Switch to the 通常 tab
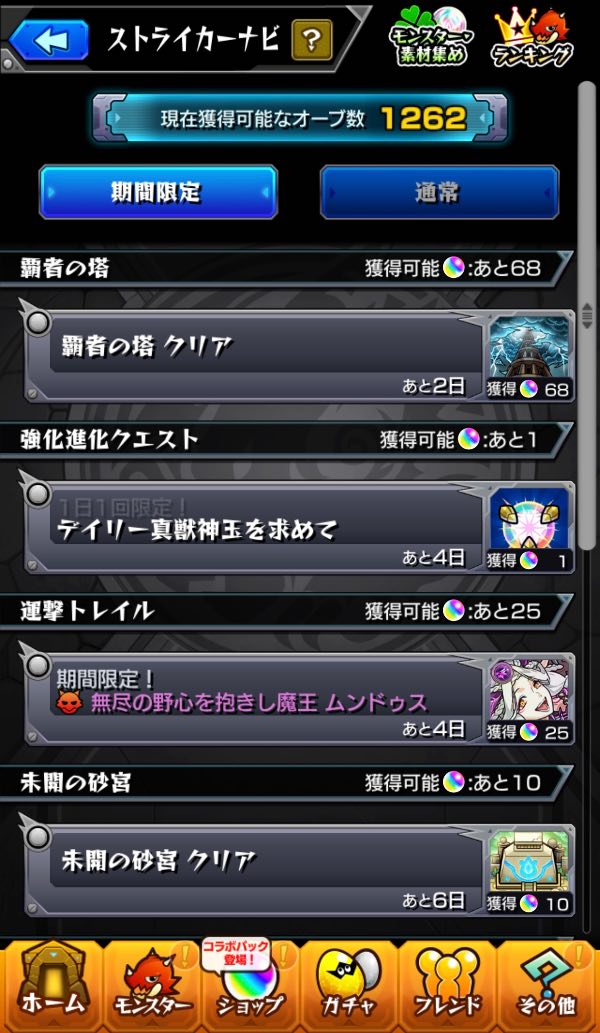The width and height of the screenshot is (600, 1033). click(439, 192)
